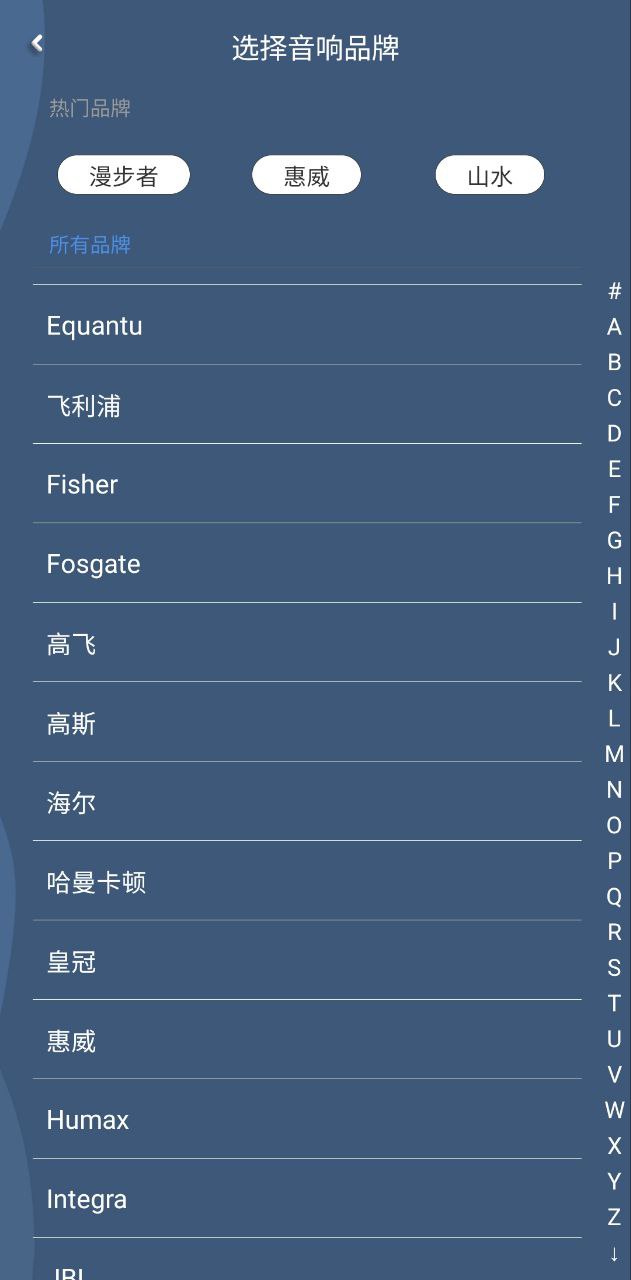Select 皇冠 from the brand list

point(307,961)
